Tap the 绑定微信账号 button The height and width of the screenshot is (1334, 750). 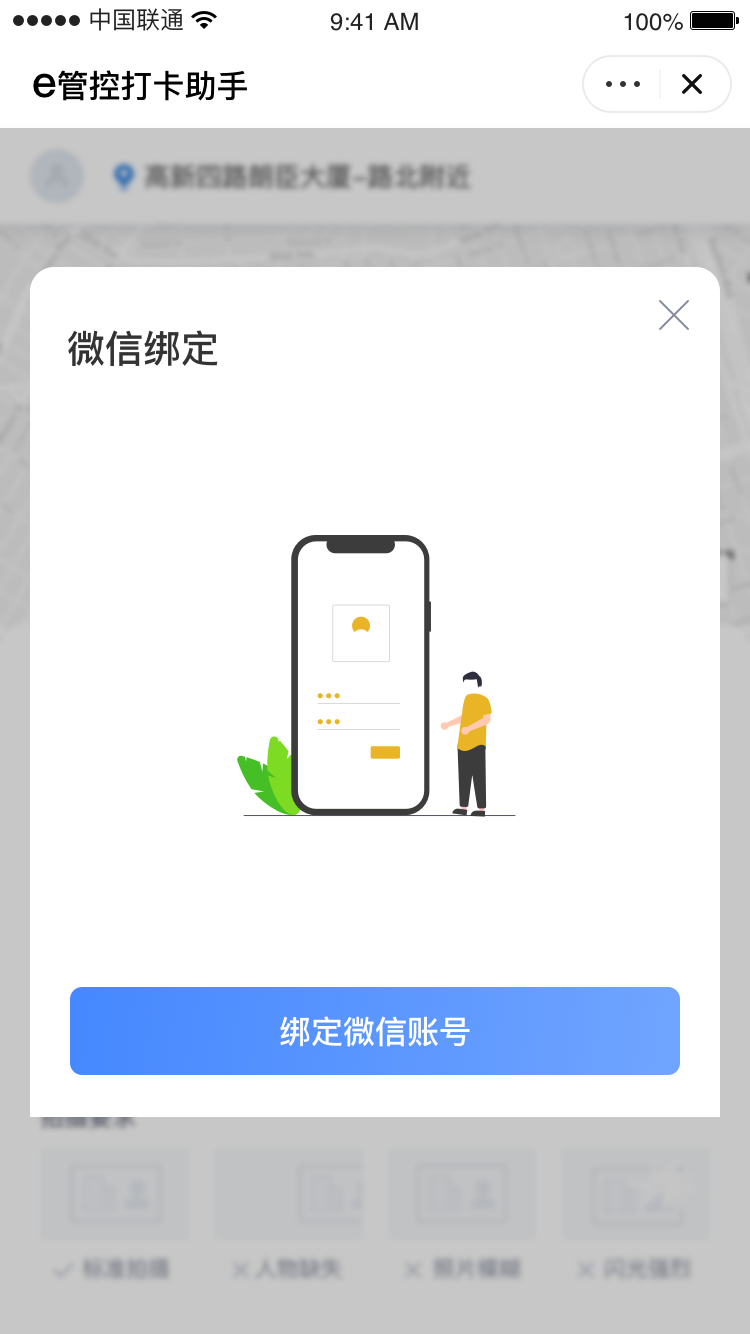coord(375,1031)
